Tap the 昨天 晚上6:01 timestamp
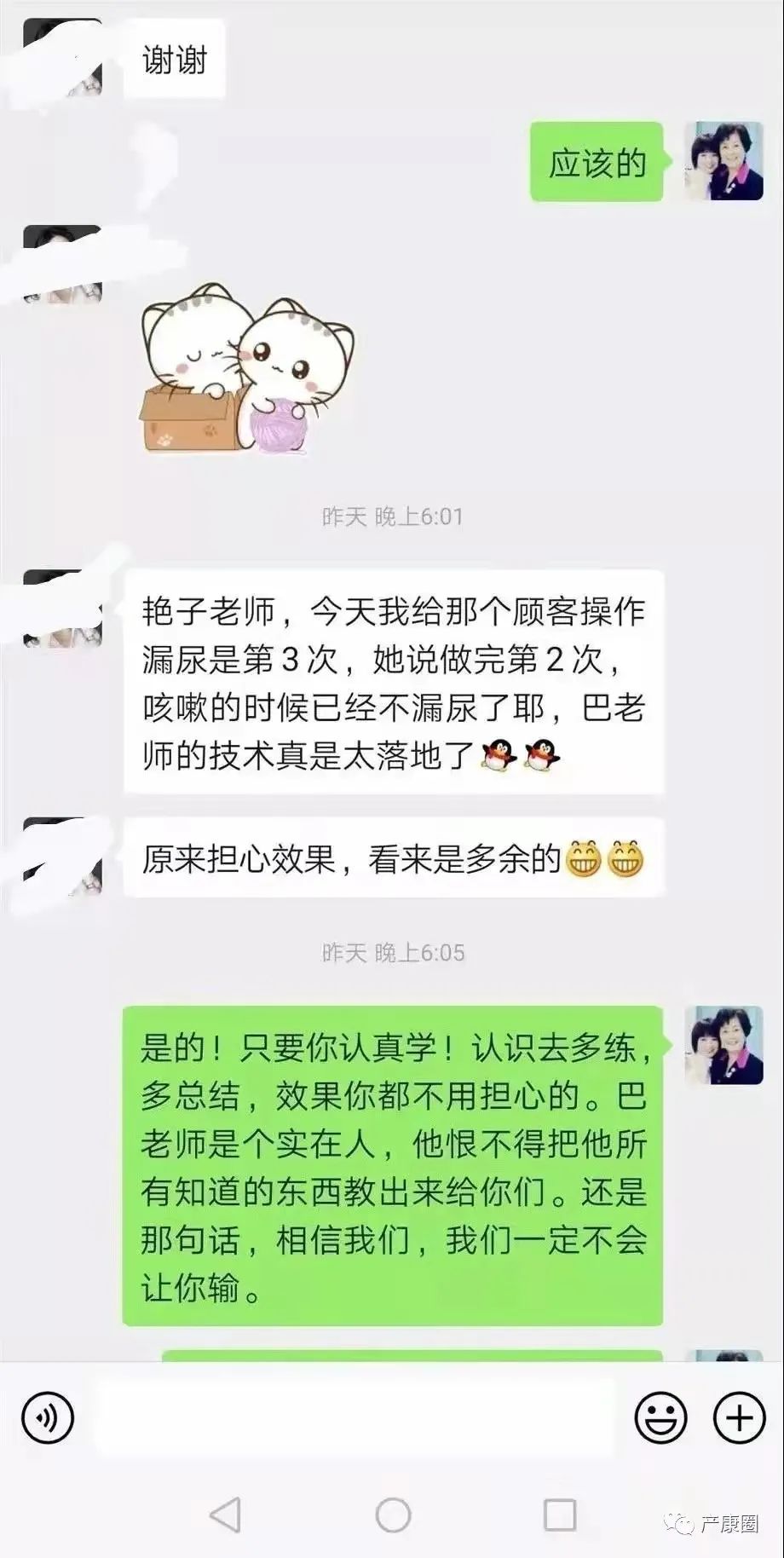784x1558 pixels. tap(392, 514)
